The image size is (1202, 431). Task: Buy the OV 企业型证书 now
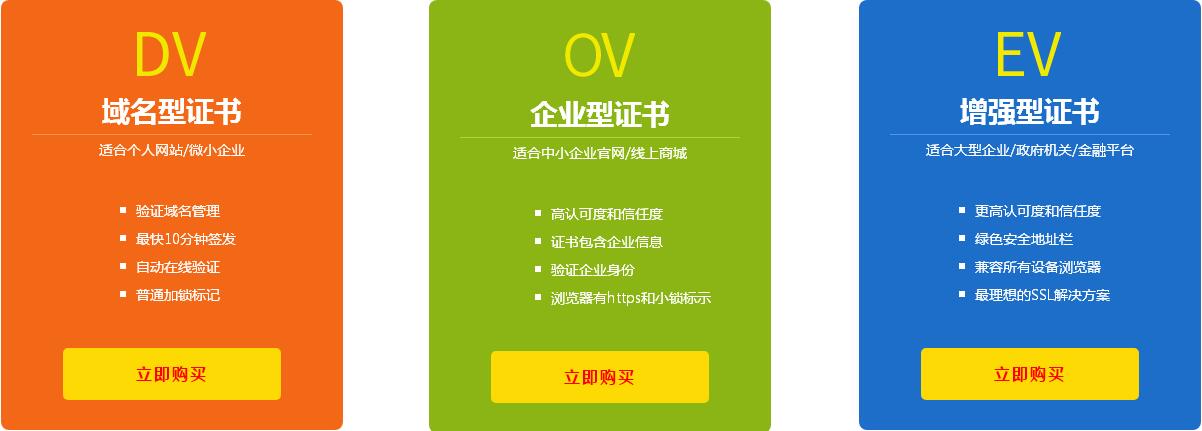pyautogui.click(x=599, y=377)
